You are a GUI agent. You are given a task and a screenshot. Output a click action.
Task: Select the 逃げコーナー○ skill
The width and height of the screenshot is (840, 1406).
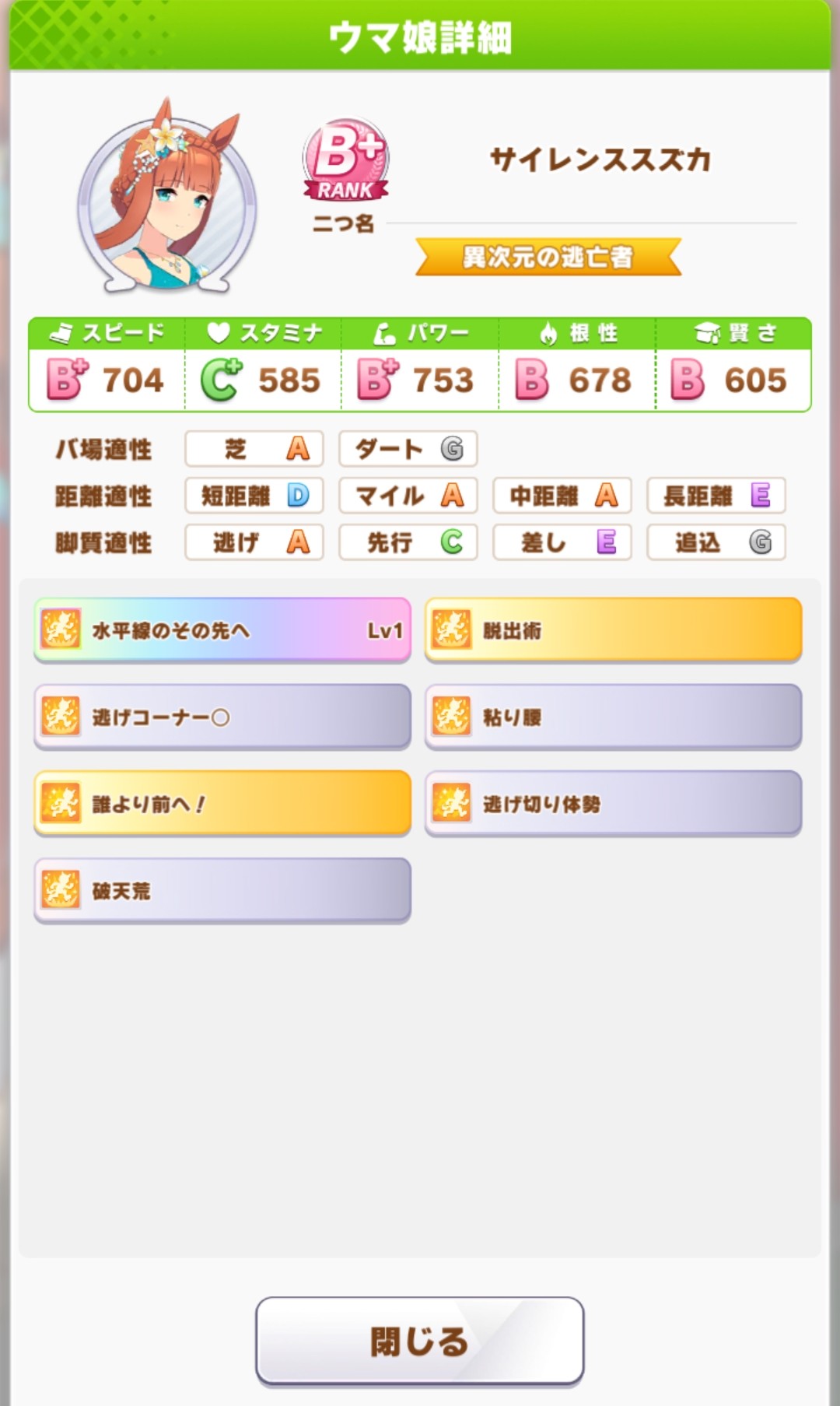[x=222, y=717]
